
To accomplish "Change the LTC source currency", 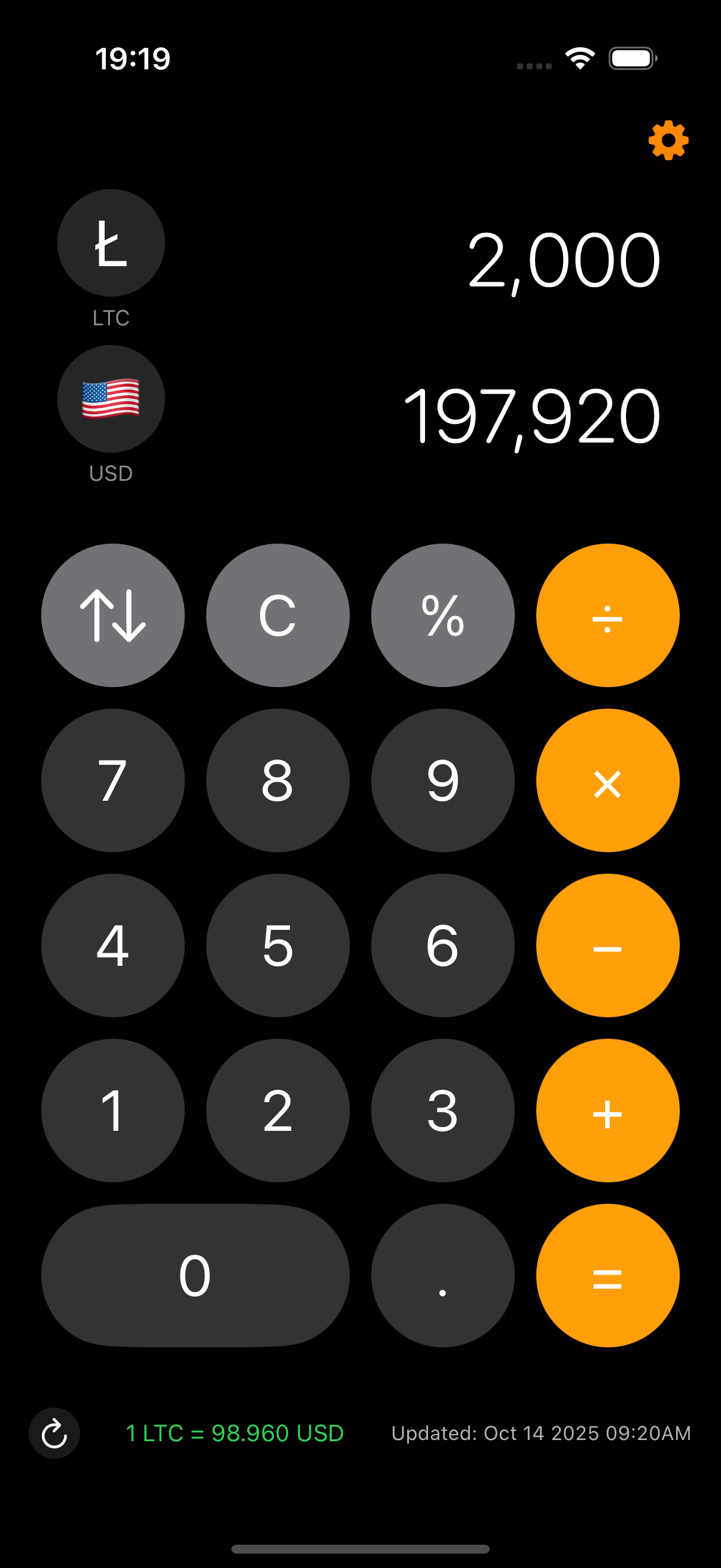I will pyautogui.click(x=111, y=243).
